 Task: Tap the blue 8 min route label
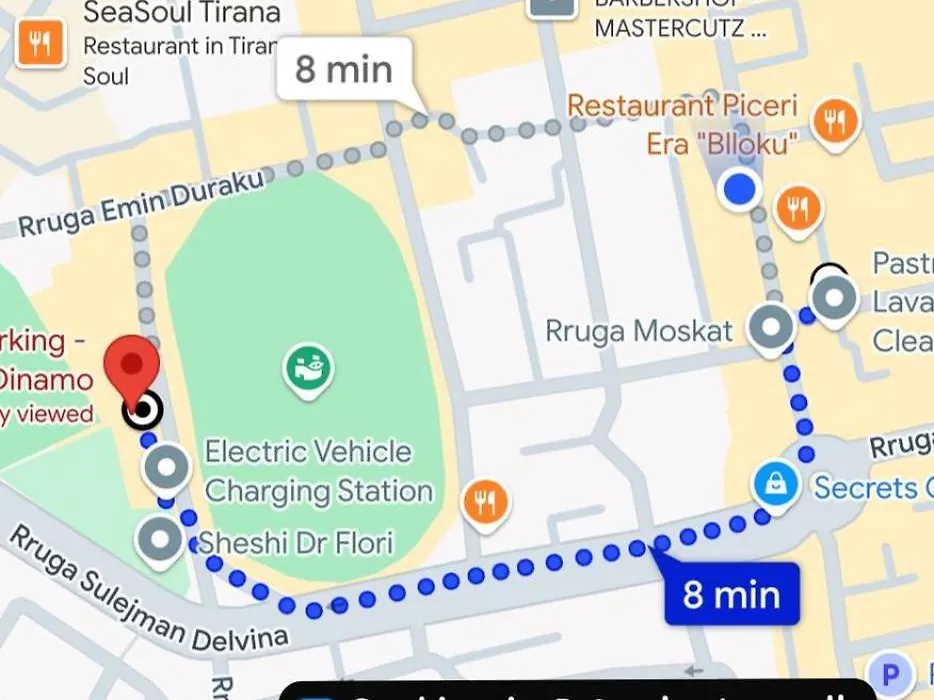coord(731,594)
